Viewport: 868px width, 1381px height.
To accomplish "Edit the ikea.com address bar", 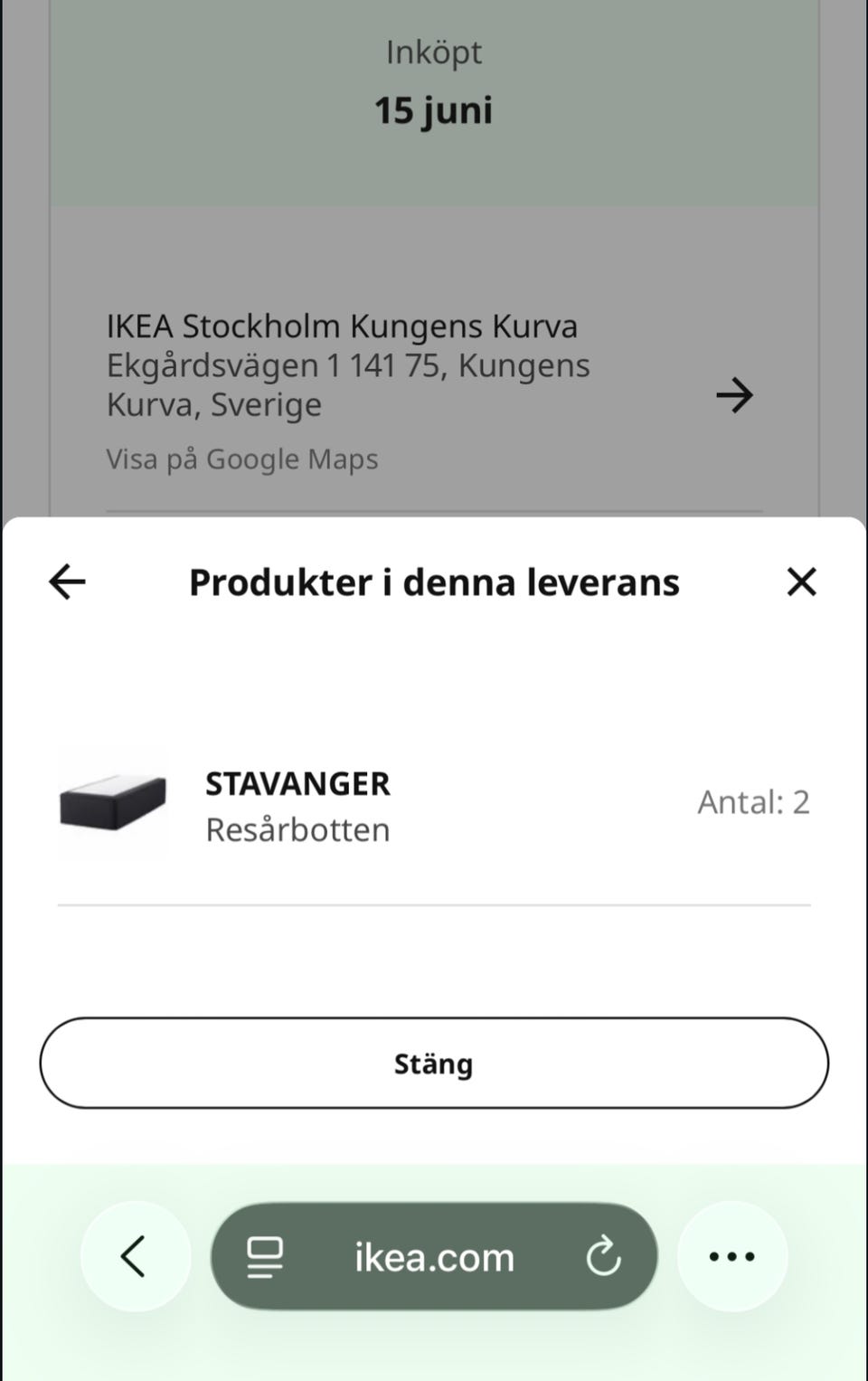I will tap(434, 1256).
